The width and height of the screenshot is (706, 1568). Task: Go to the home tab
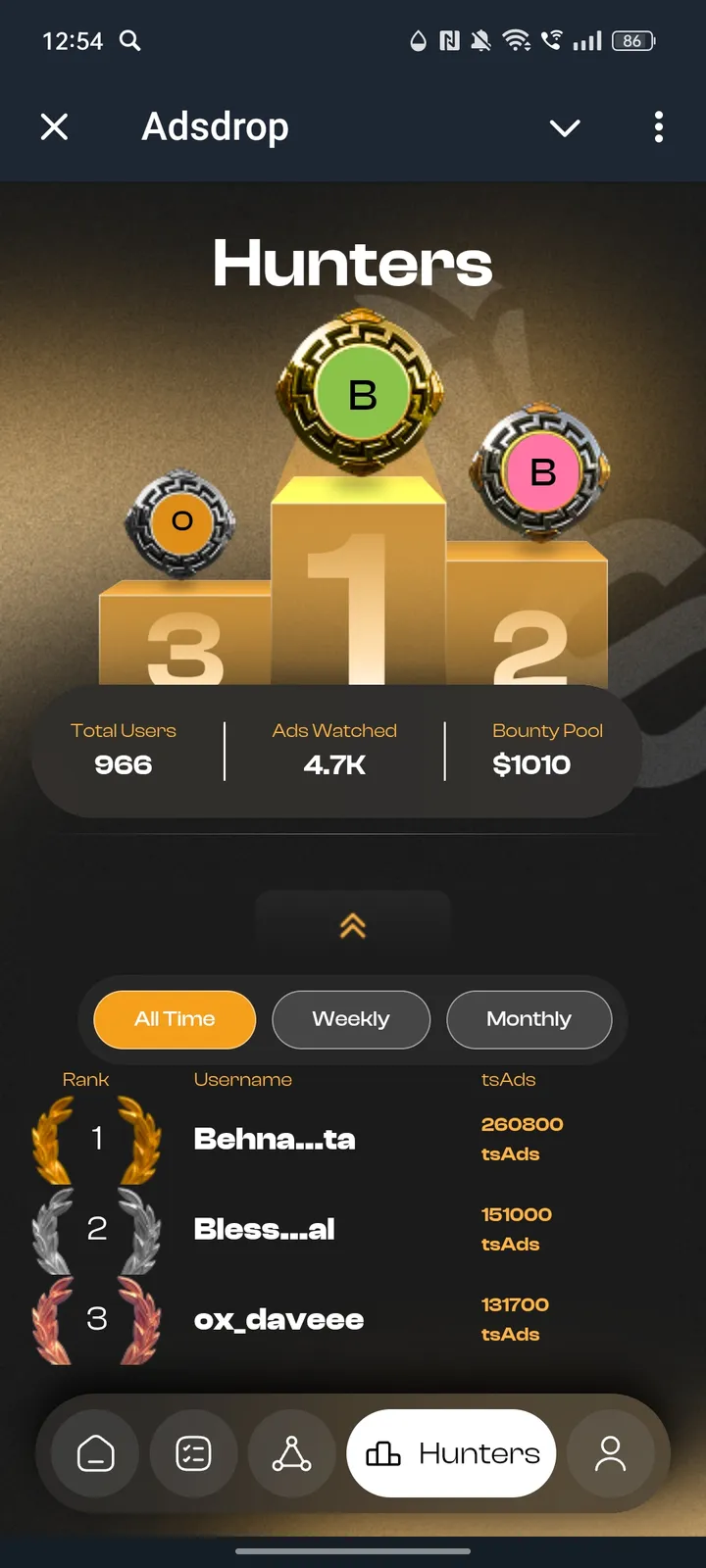[96, 1453]
